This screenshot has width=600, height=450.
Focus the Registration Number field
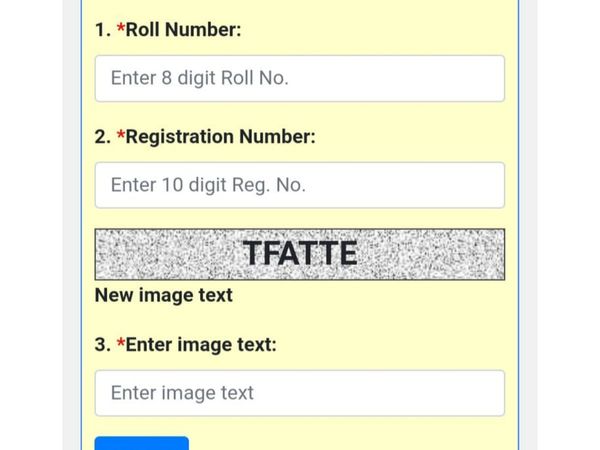[x=299, y=185]
